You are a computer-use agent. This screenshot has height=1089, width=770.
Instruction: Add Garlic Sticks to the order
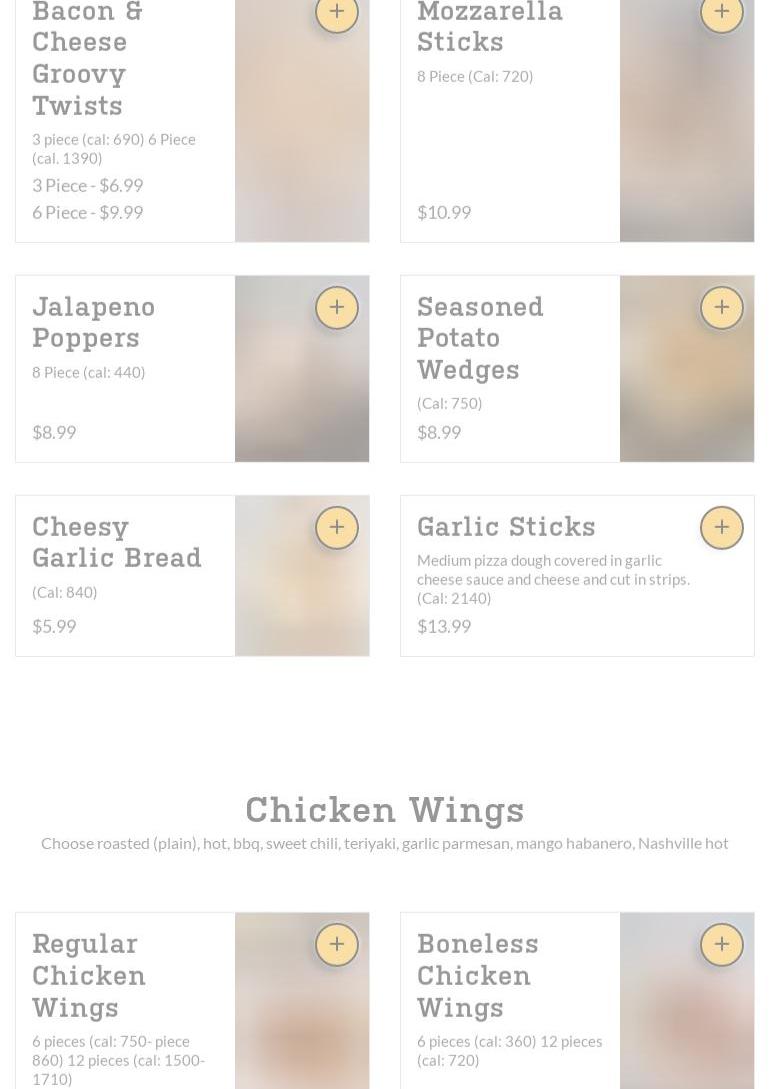click(x=722, y=528)
